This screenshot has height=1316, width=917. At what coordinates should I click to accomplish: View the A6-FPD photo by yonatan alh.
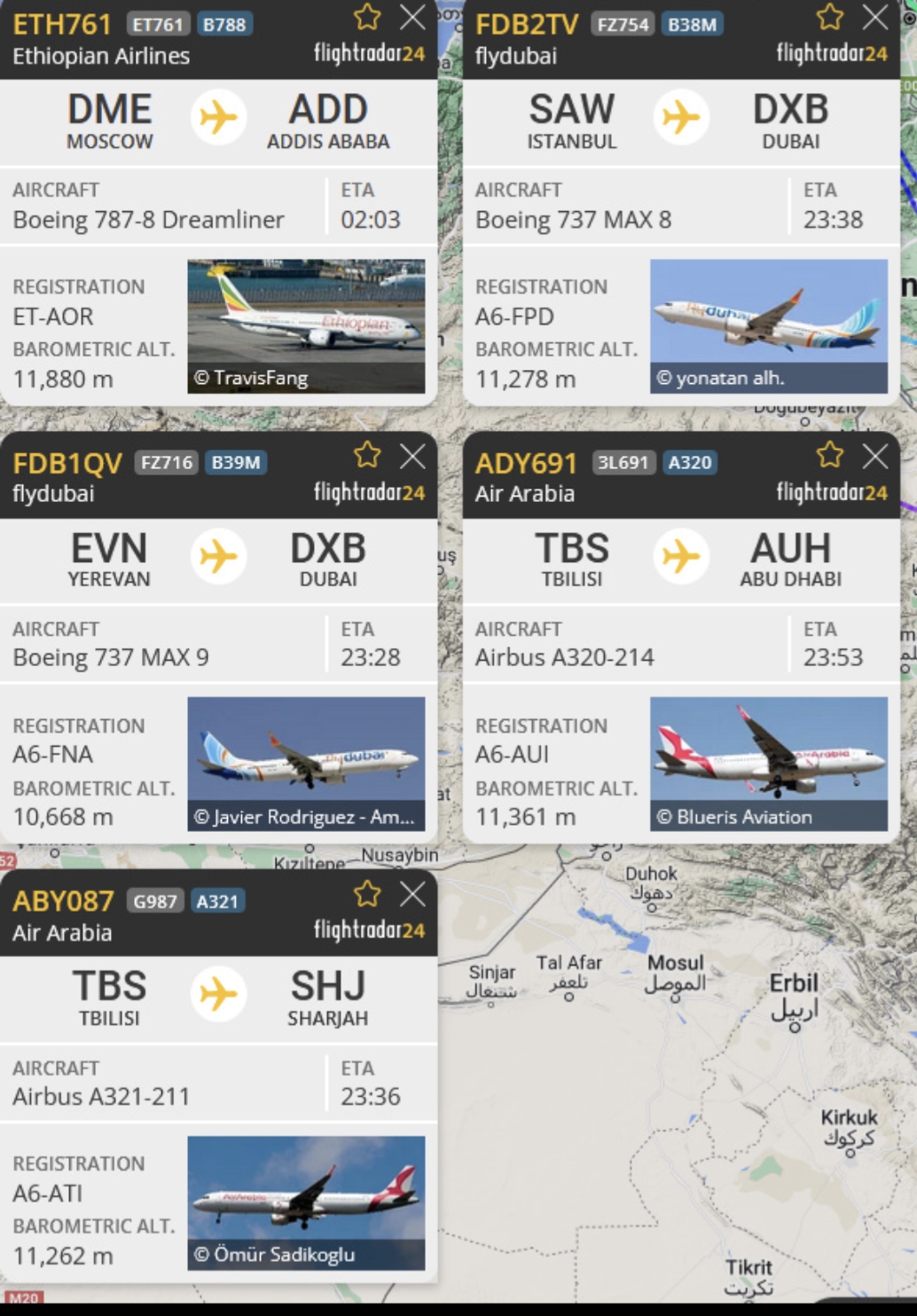coord(768,325)
